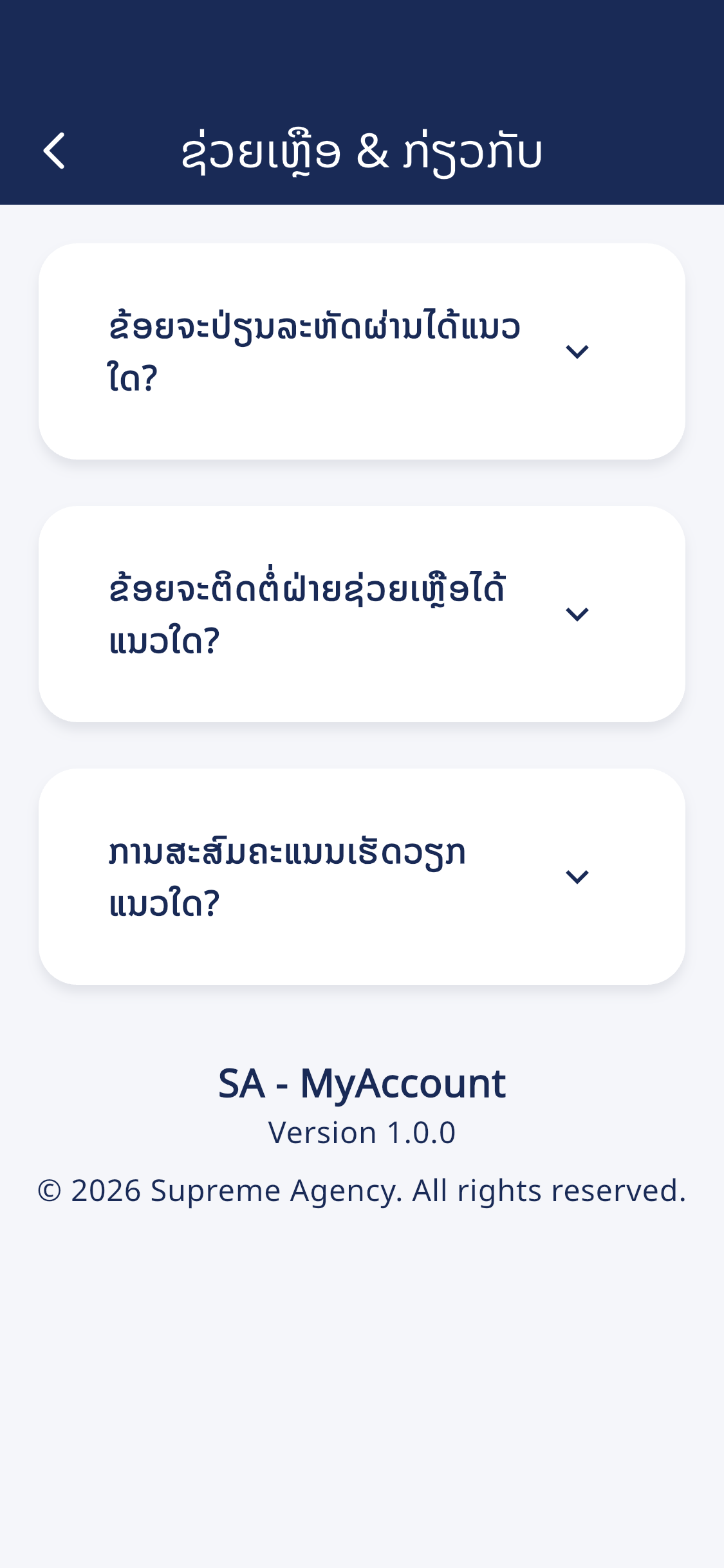Open the third question card about points
Screen dimensions: 724x1568
click(x=362, y=877)
